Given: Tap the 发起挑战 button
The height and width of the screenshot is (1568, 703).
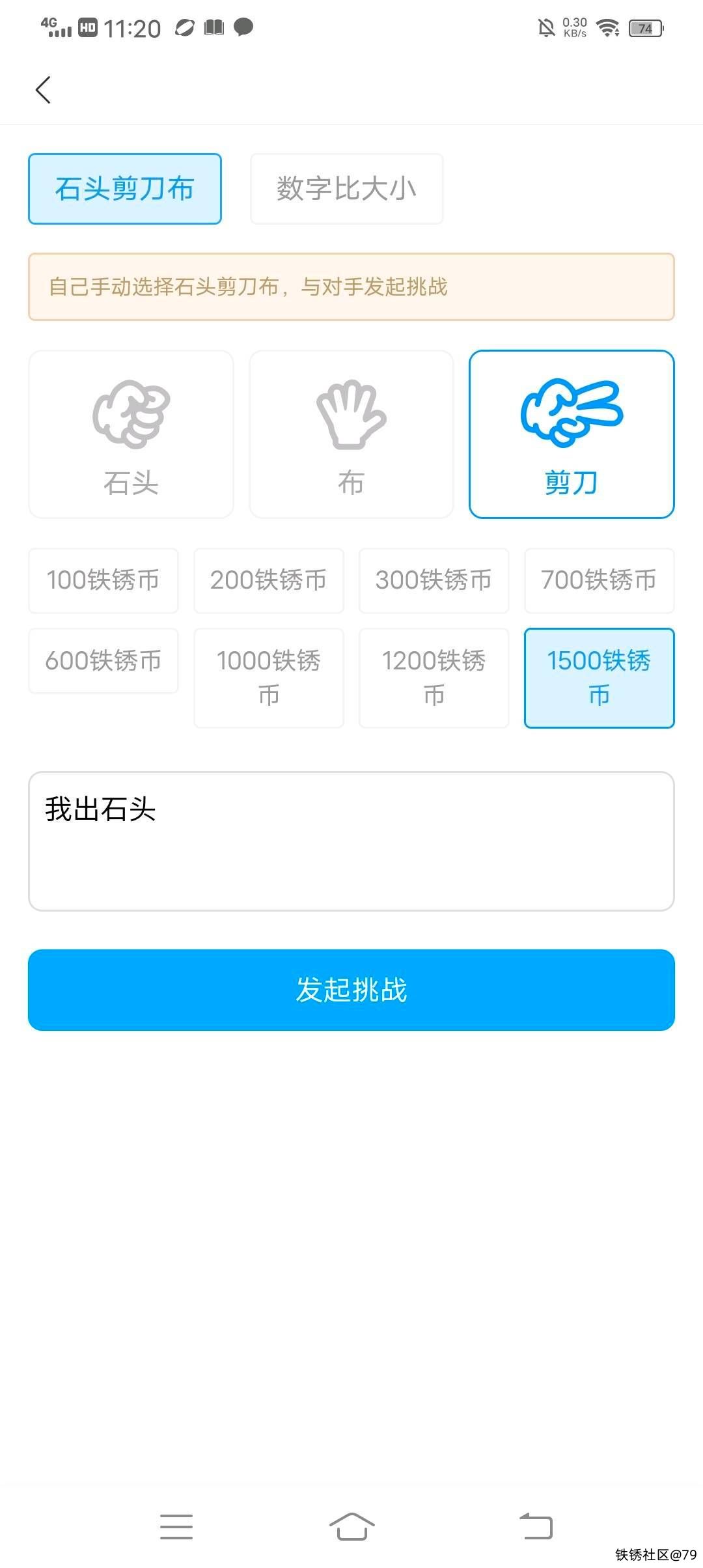Looking at the screenshot, I should click(x=351, y=990).
